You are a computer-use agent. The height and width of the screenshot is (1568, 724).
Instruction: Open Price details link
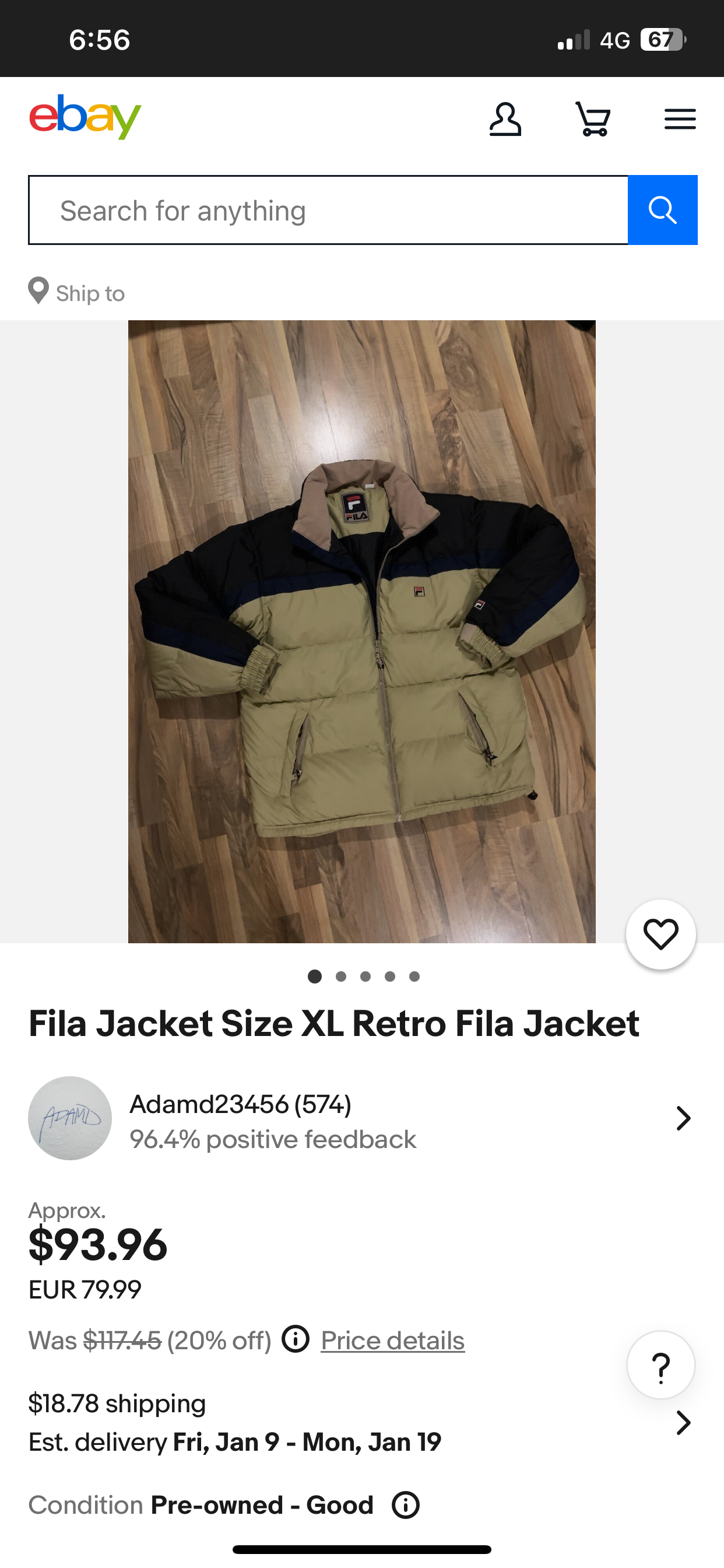coord(392,1340)
